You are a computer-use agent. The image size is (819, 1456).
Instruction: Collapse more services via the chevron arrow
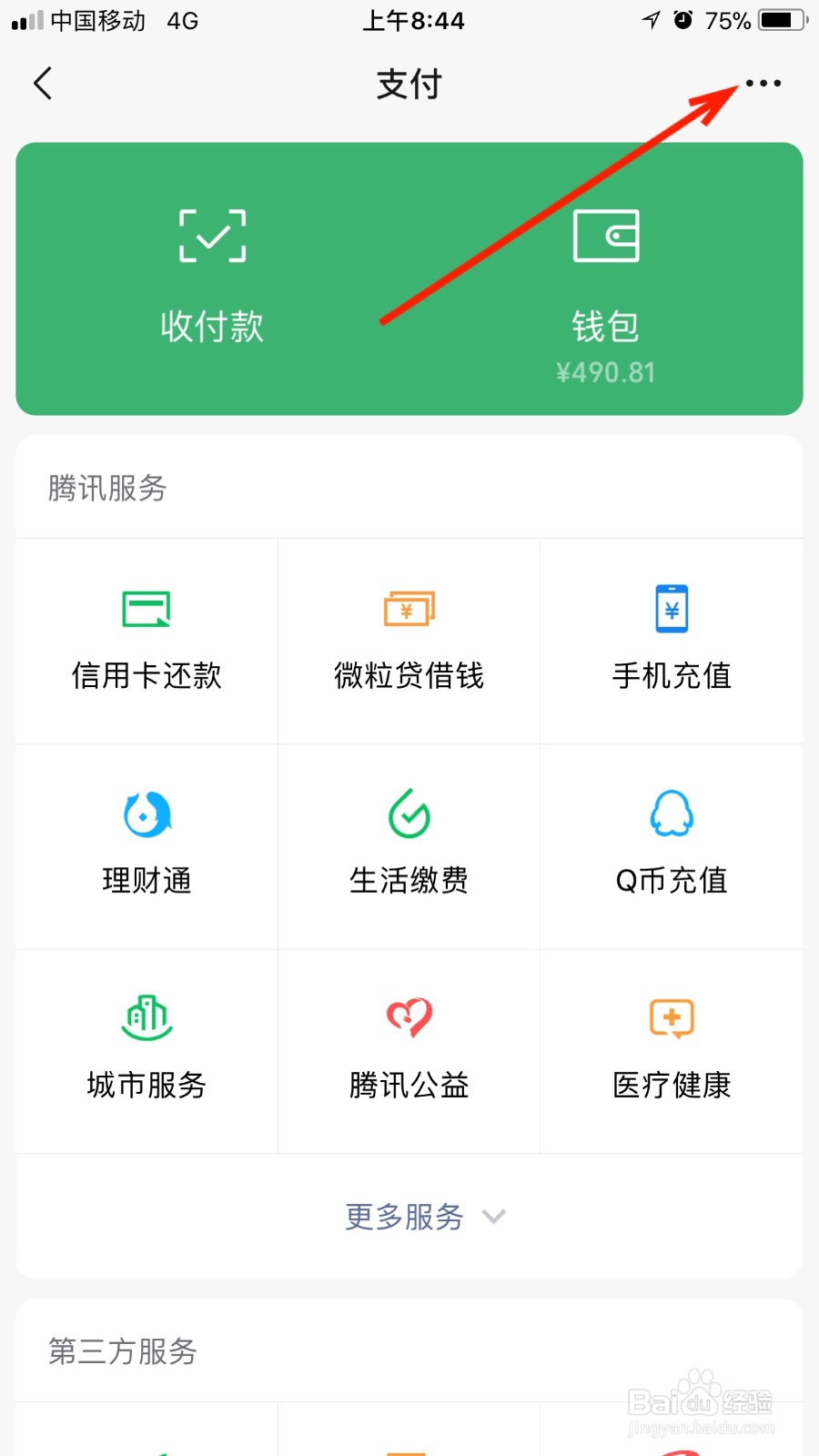[493, 1217]
